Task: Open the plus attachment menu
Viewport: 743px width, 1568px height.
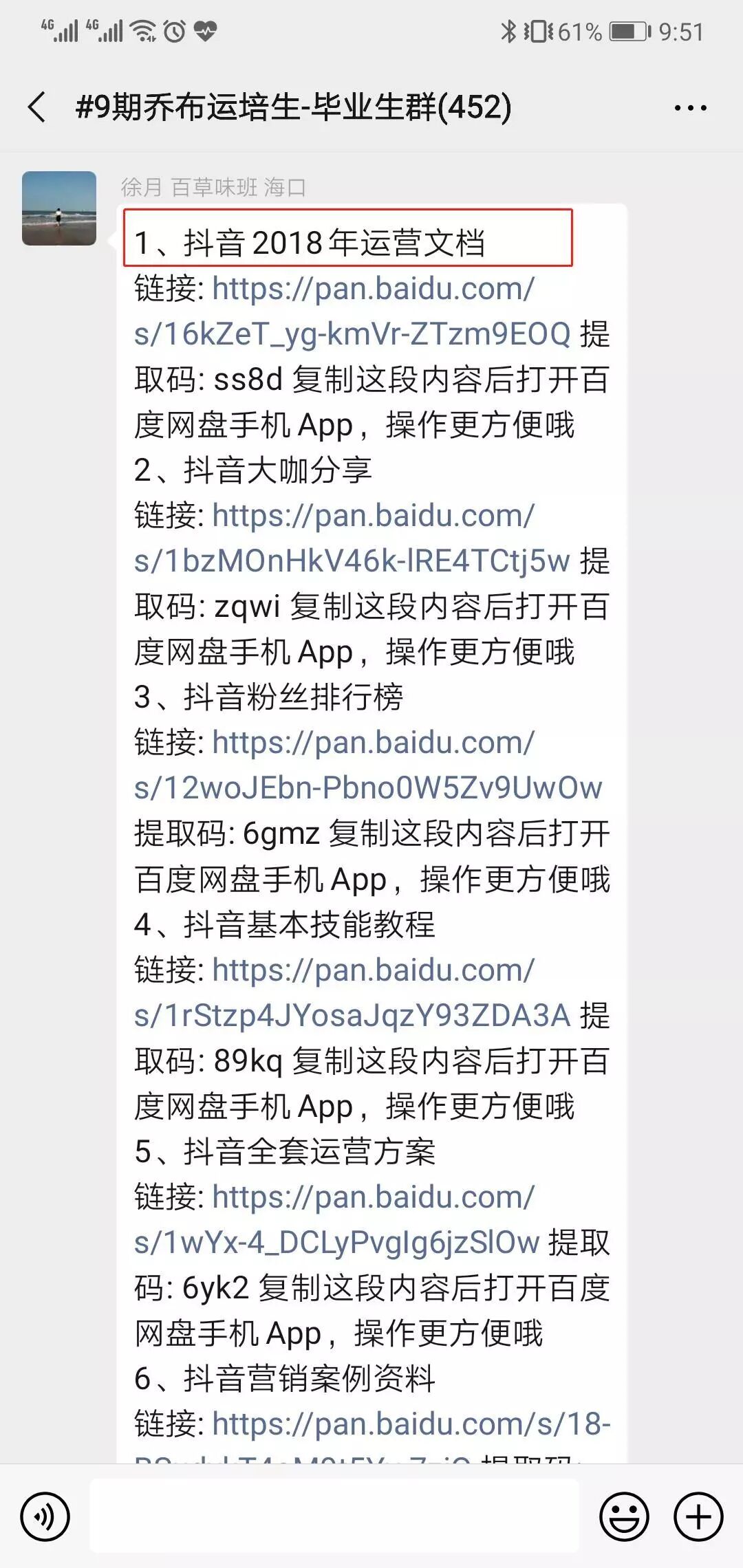Action: (698, 1516)
